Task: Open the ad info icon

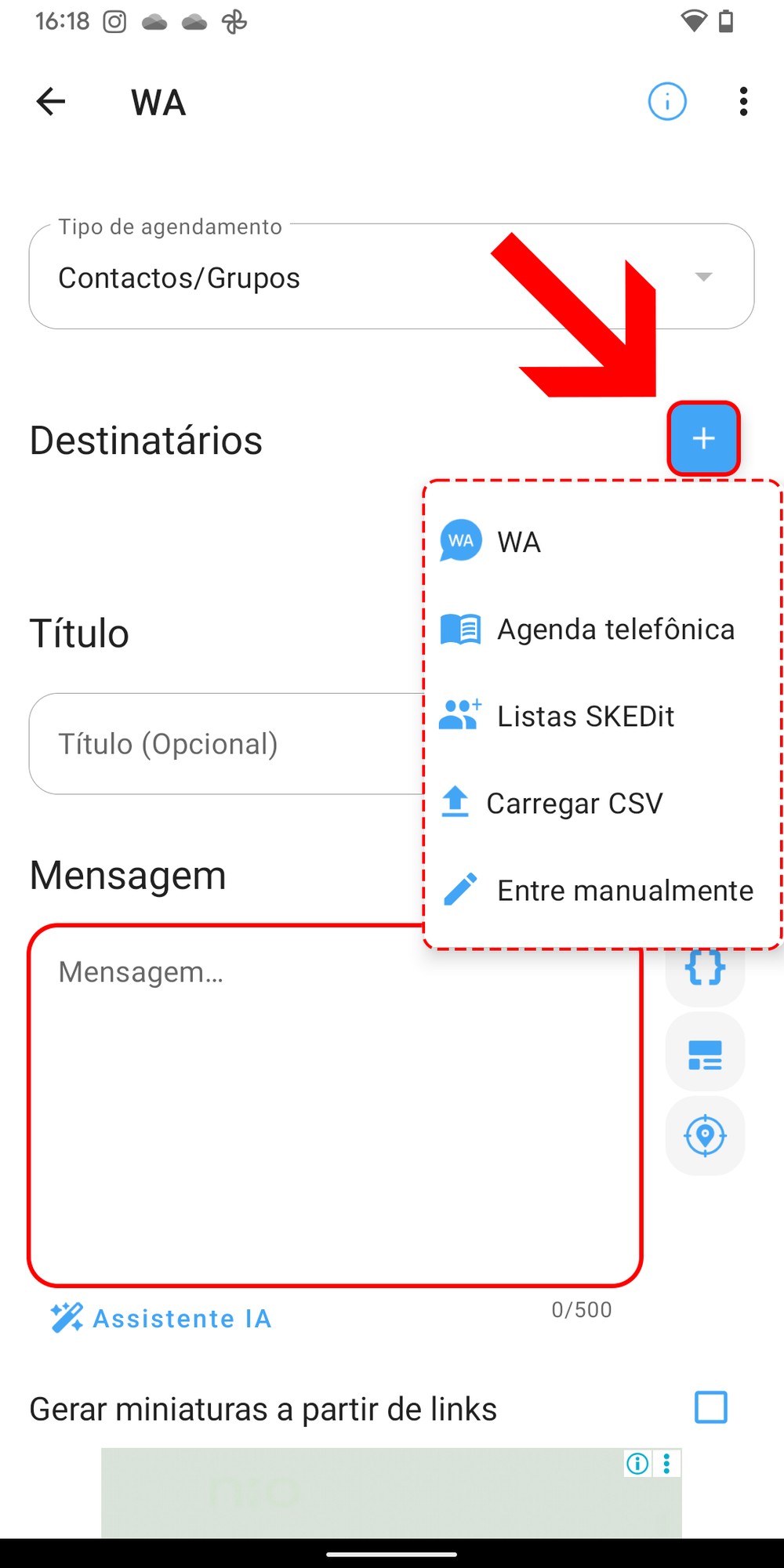Action: (637, 1463)
